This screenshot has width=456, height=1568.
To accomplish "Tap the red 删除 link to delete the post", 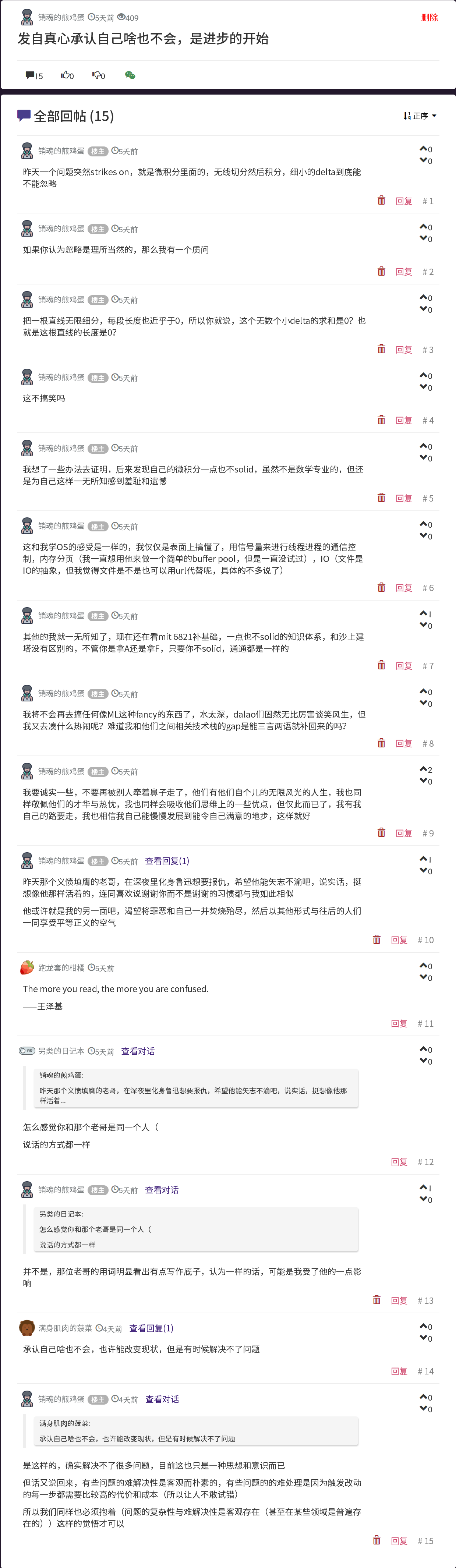I will pyautogui.click(x=429, y=18).
